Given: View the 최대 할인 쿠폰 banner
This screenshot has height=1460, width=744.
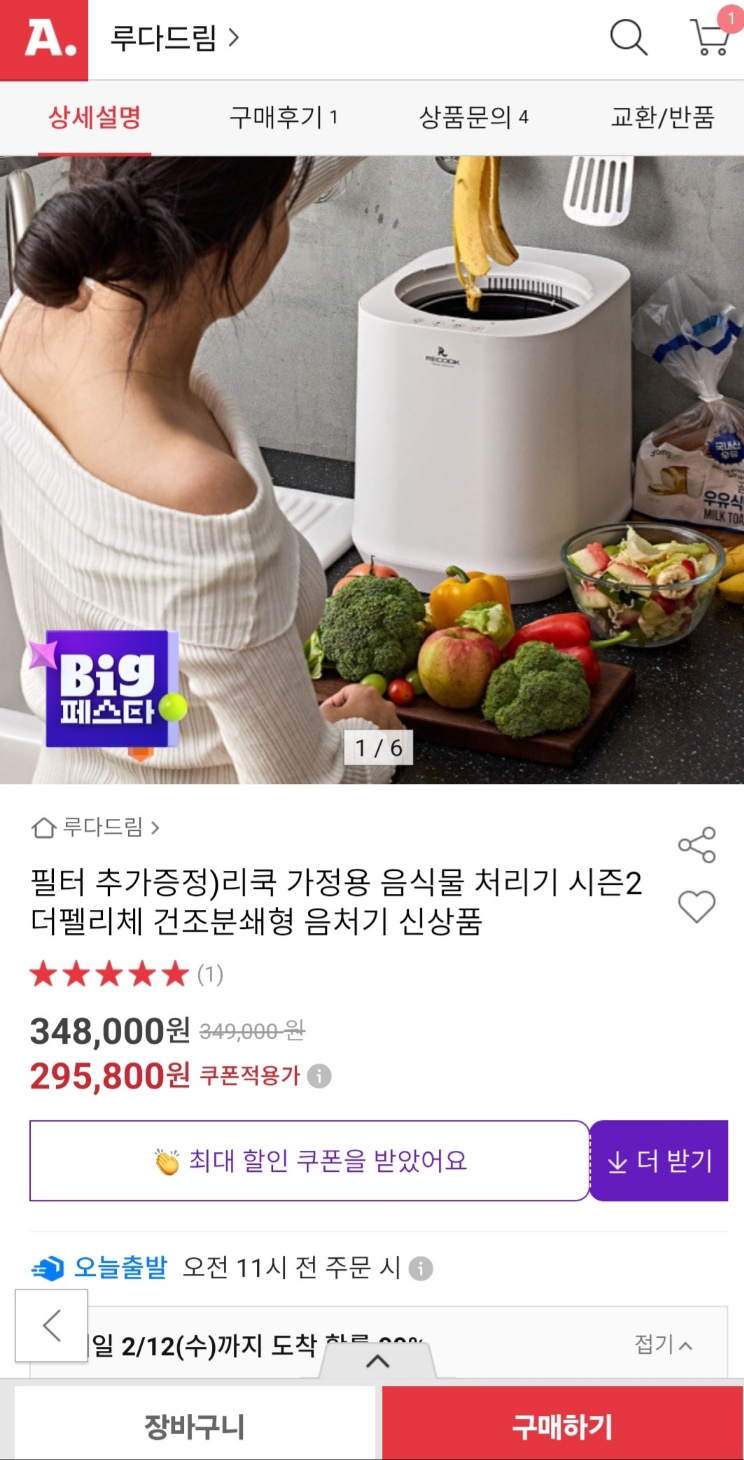Looking at the screenshot, I should (x=309, y=1161).
